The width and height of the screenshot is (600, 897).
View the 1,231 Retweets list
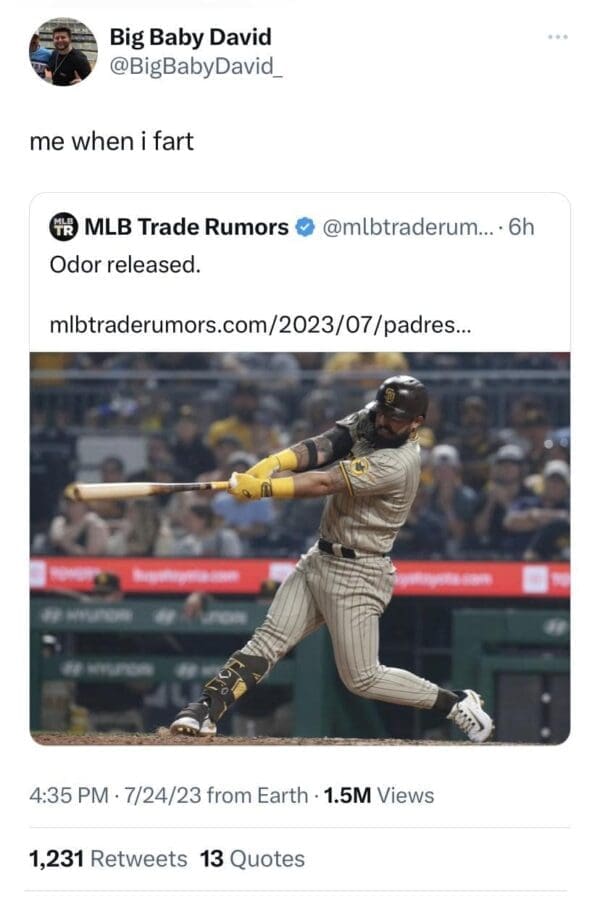pyautogui.click(x=108, y=858)
